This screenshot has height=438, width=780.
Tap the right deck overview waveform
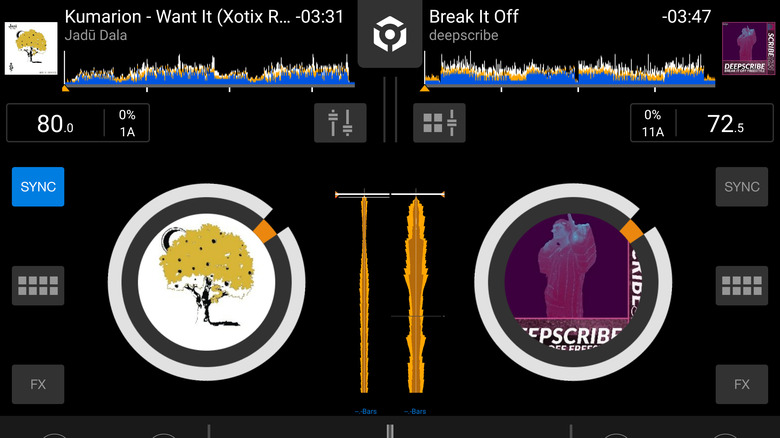coord(567,70)
